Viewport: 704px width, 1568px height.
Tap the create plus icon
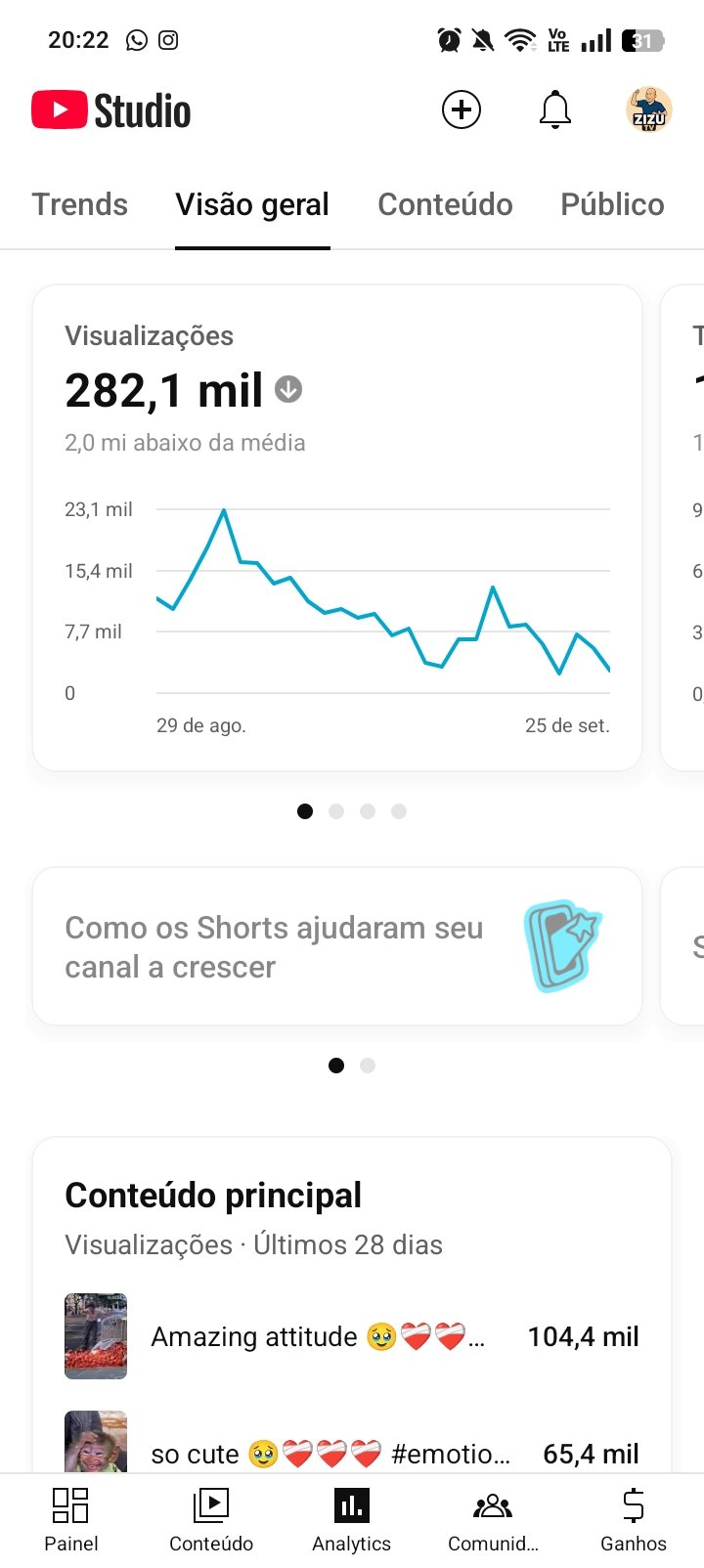(462, 109)
